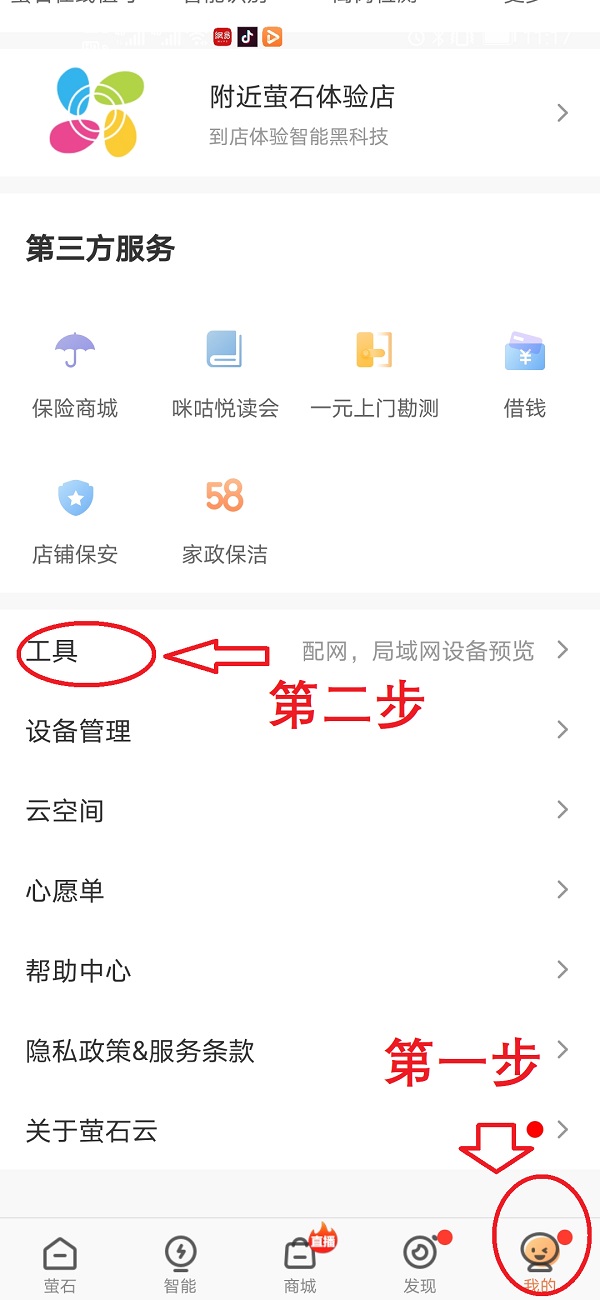Image resolution: width=600 pixels, height=1300 pixels.
Task: Select the 我的 profile tab
Action: (540, 1262)
